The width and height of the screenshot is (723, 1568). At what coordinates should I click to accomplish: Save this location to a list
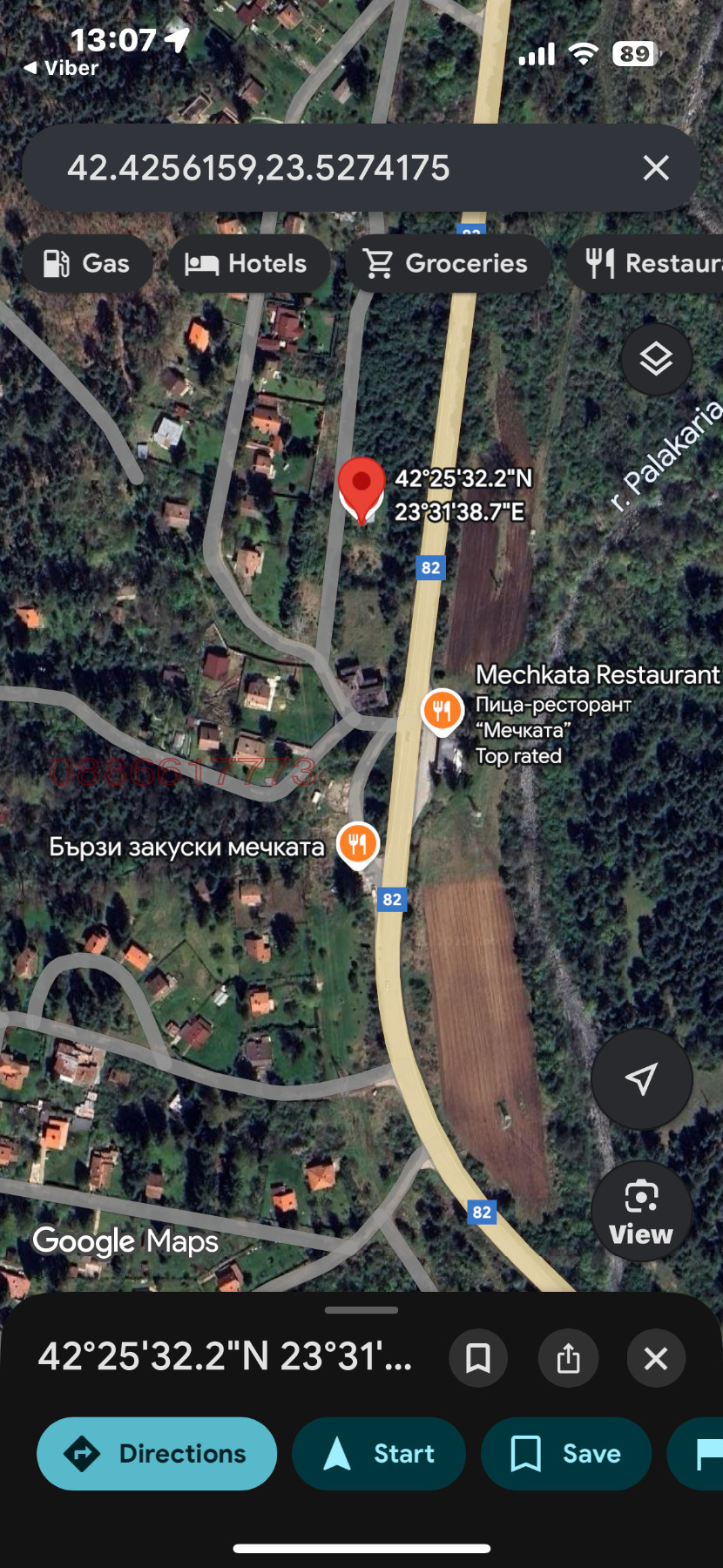click(x=566, y=1453)
